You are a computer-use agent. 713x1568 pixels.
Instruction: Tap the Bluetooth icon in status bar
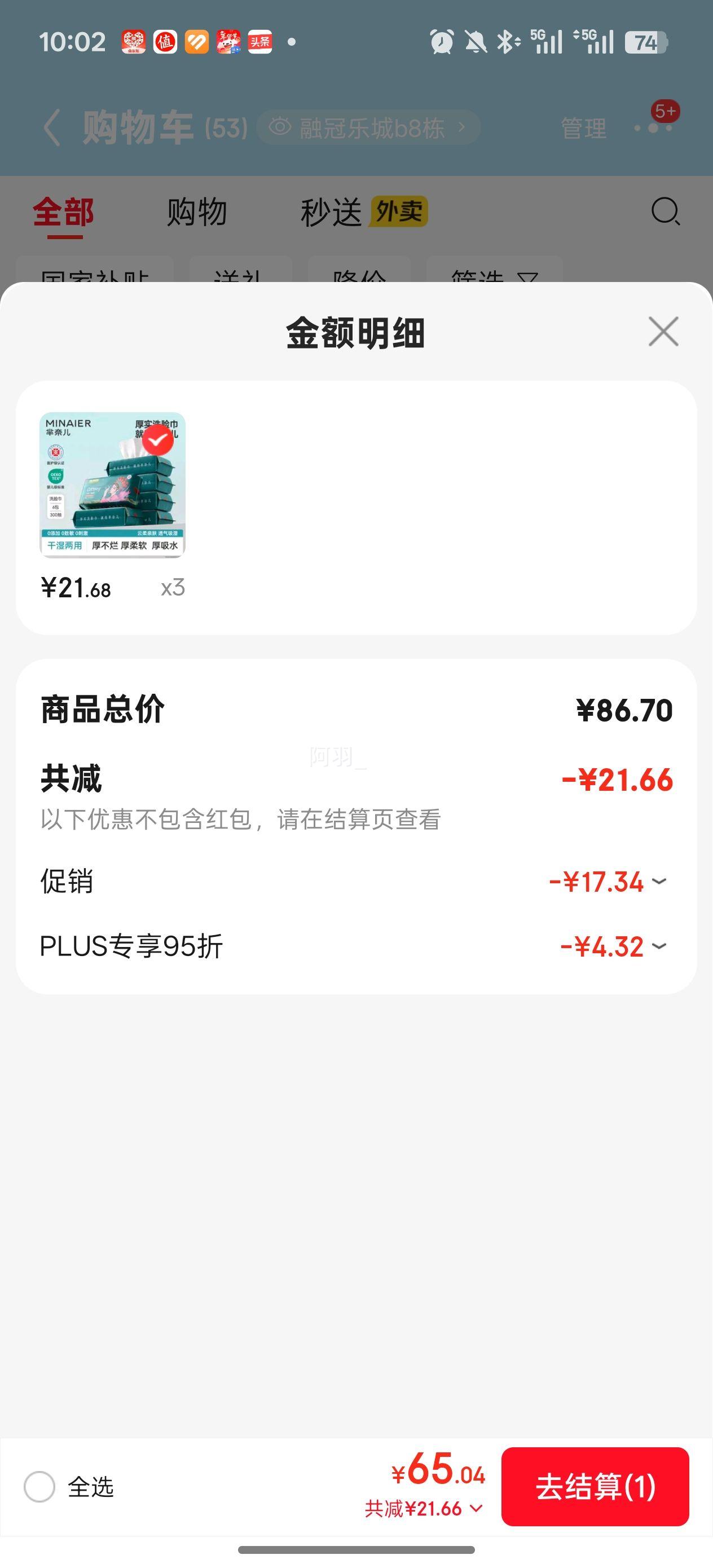pos(506,39)
